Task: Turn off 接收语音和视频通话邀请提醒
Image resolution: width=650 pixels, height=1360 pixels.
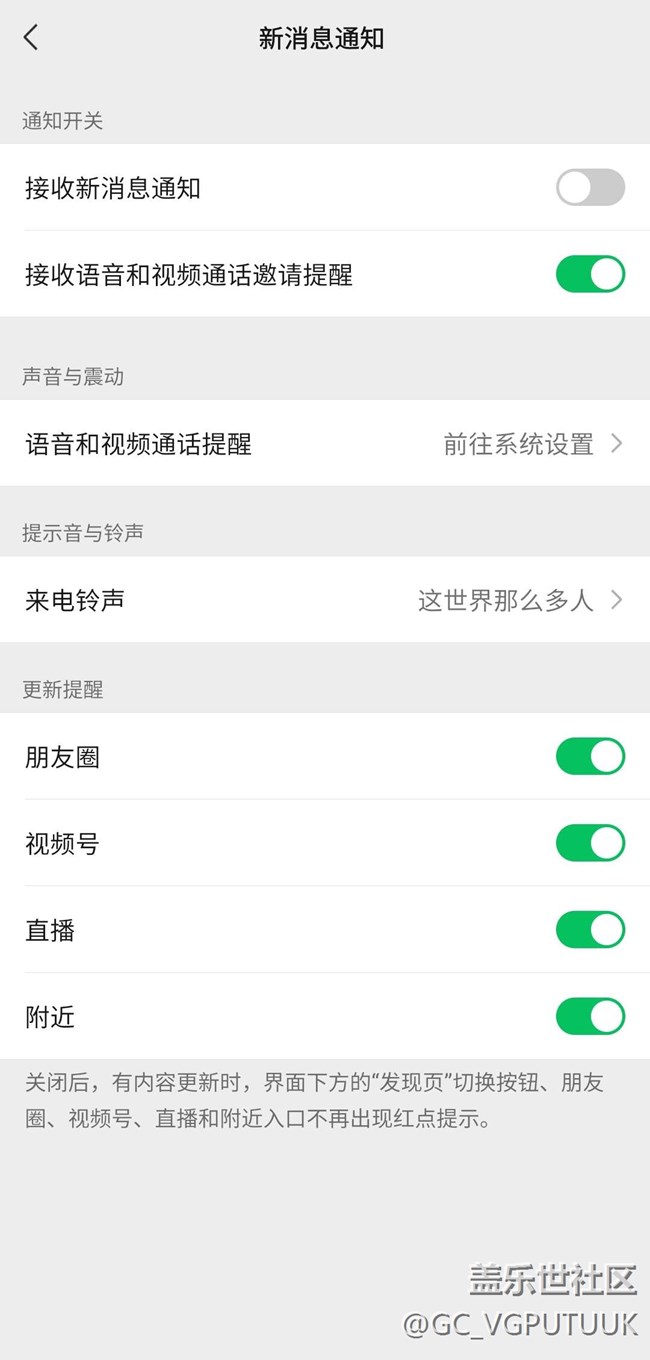Action: tap(590, 274)
